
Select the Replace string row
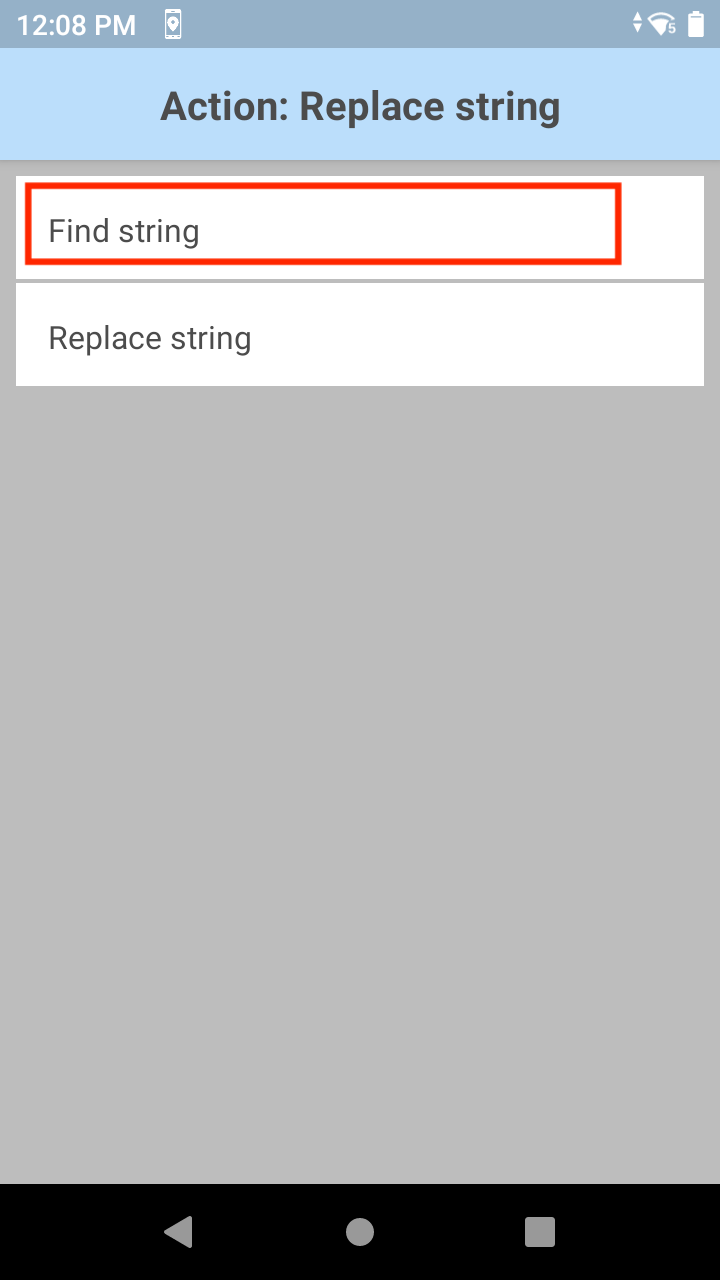360,335
